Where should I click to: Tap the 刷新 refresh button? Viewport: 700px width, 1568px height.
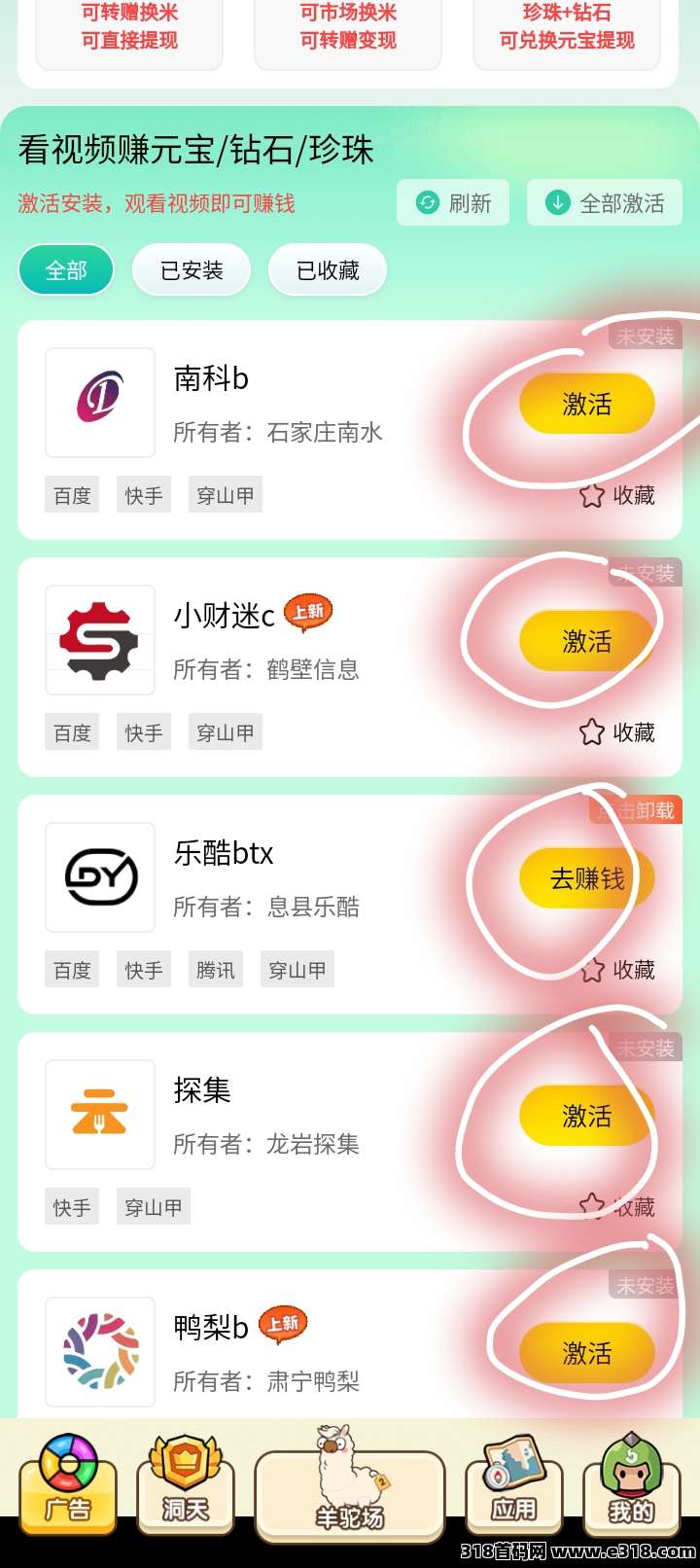[x=453, y=203]
